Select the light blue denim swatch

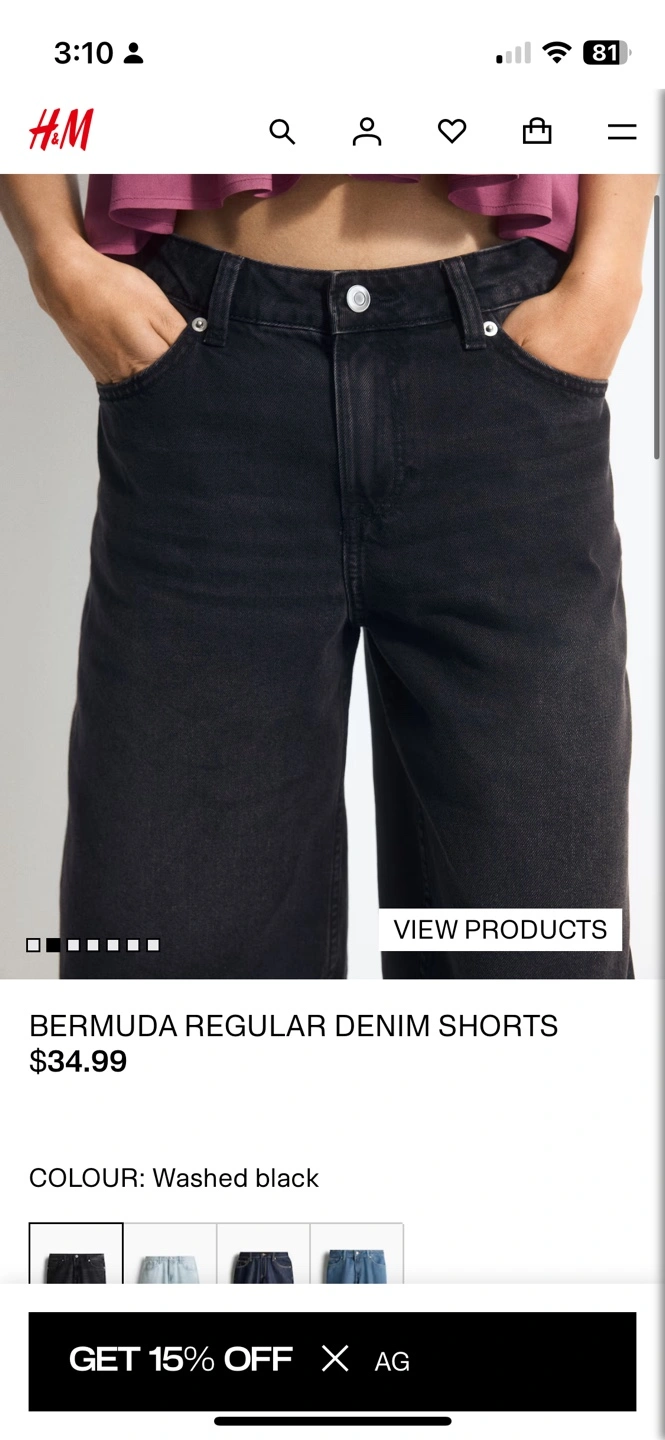pos(169,1254)
